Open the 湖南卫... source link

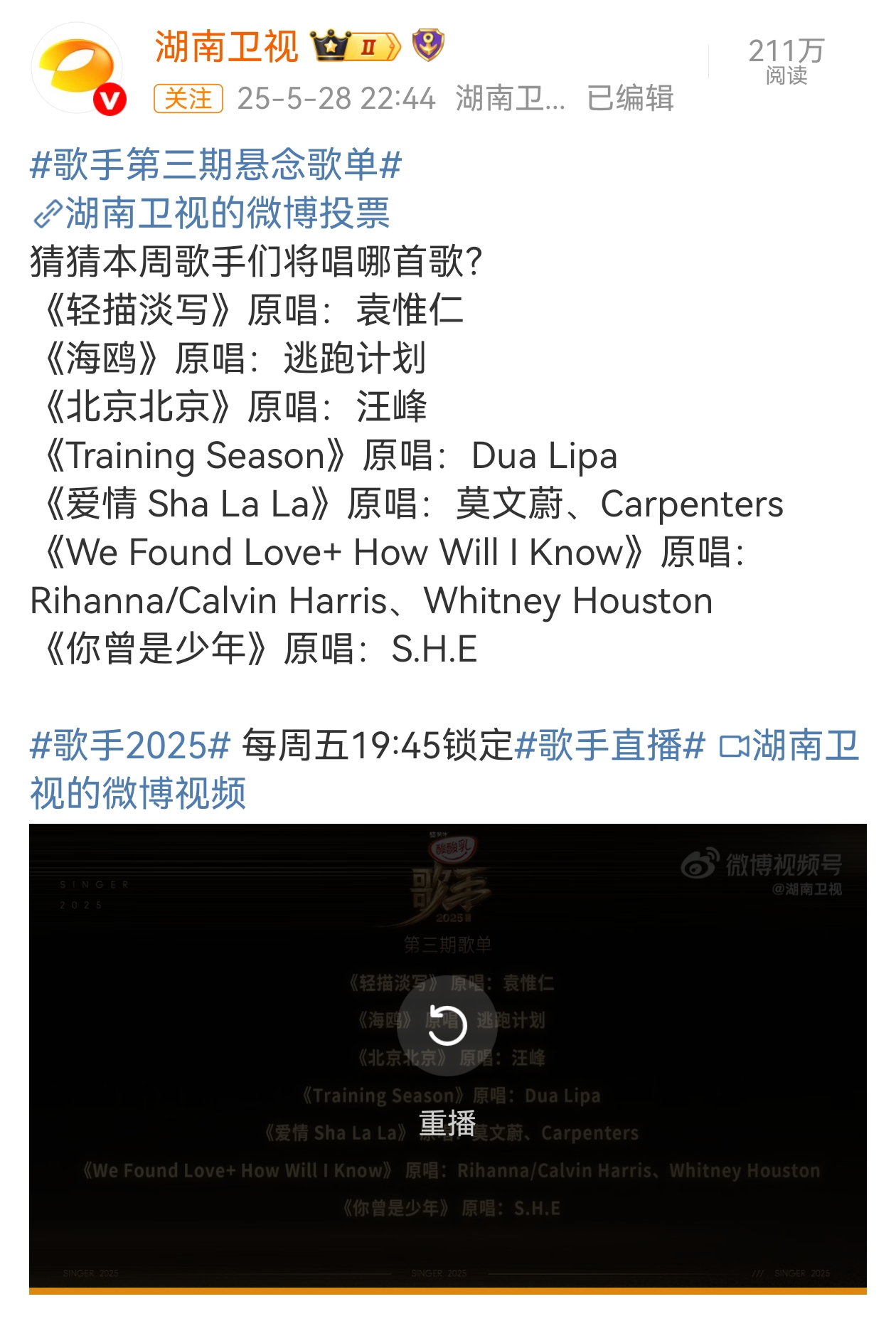tap(510, 99)
